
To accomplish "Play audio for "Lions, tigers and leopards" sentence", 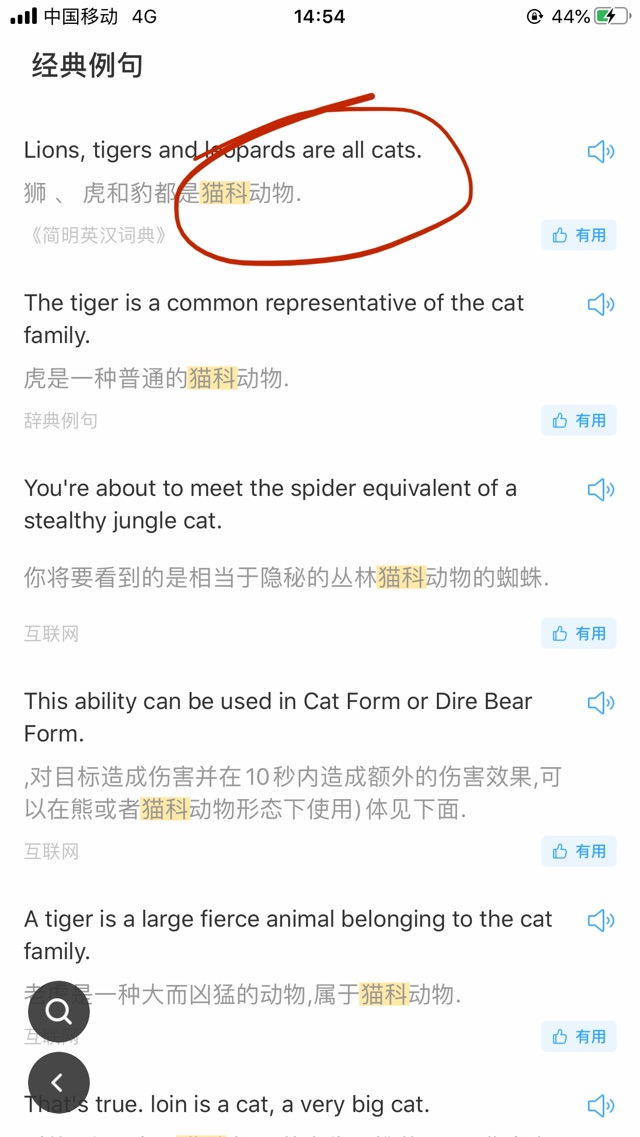I will [x=600, y=152].
